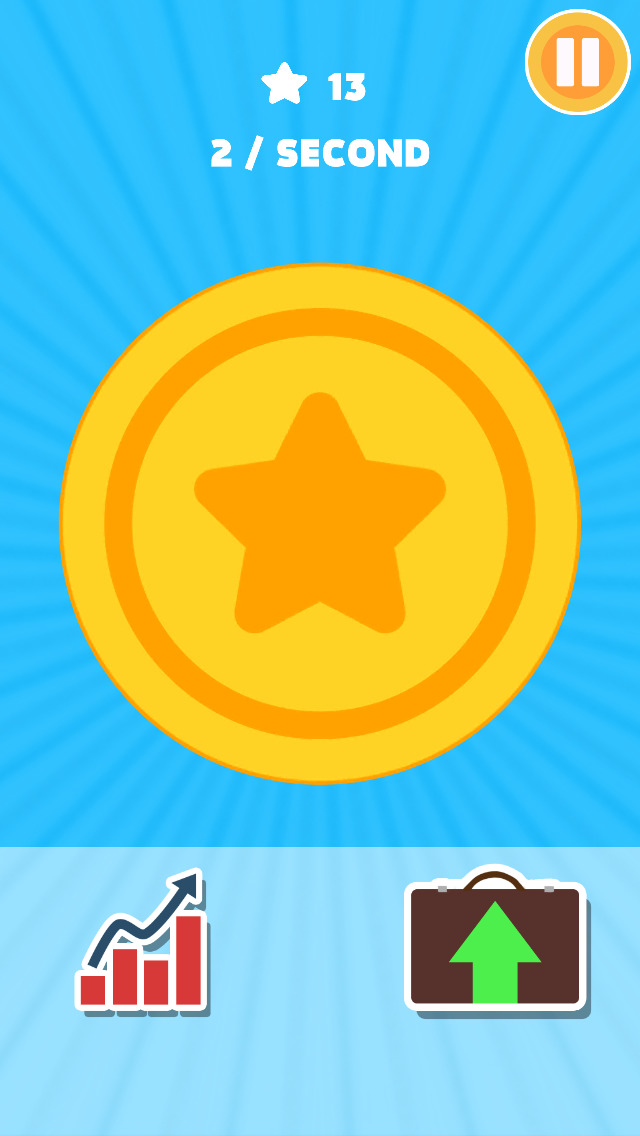This screenshot has height=1136, width=640.
Task: Pause the game
Action: pos(577,62)
